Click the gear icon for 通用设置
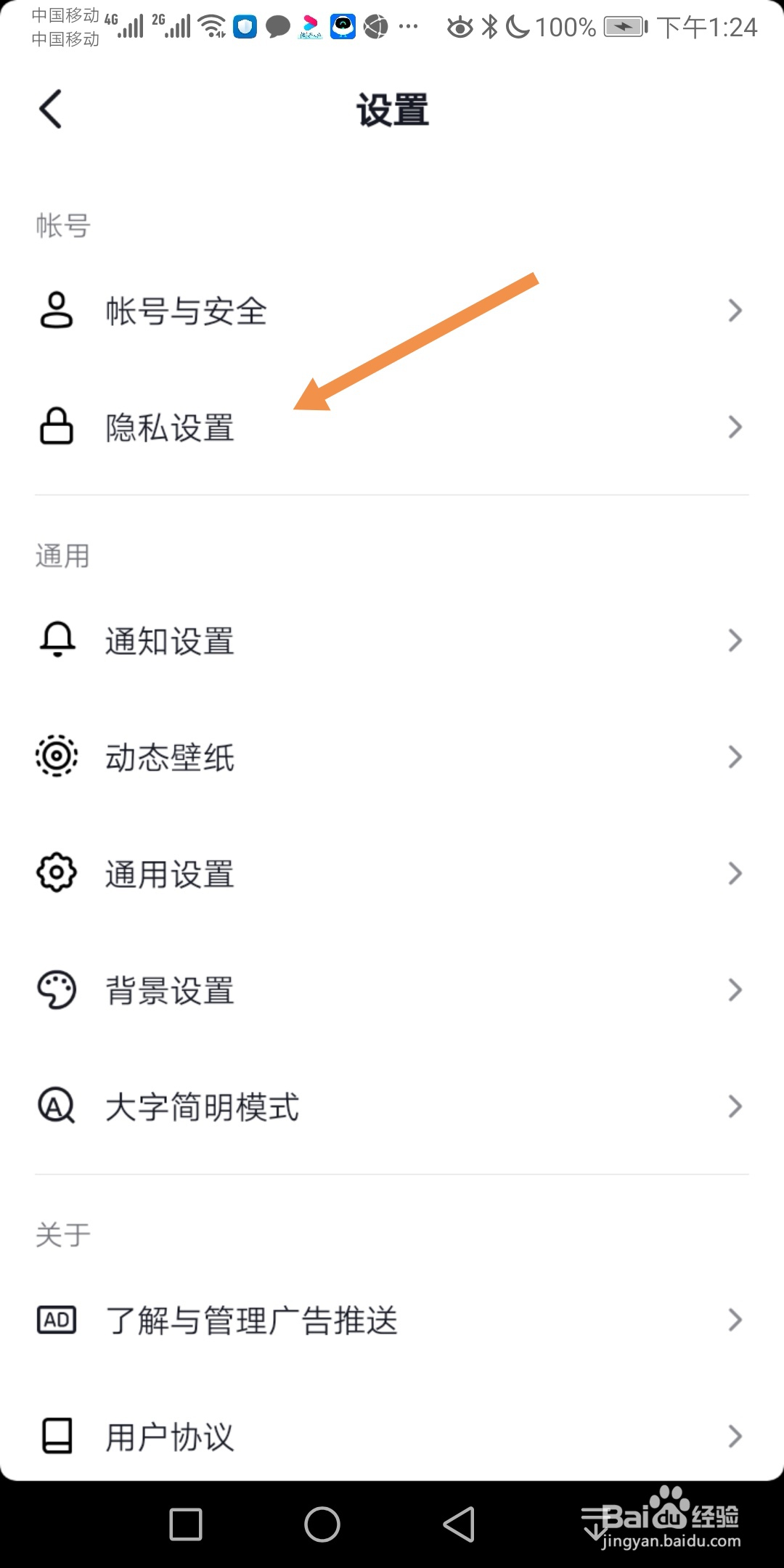Screen dimensions: 784x1568 57,873
